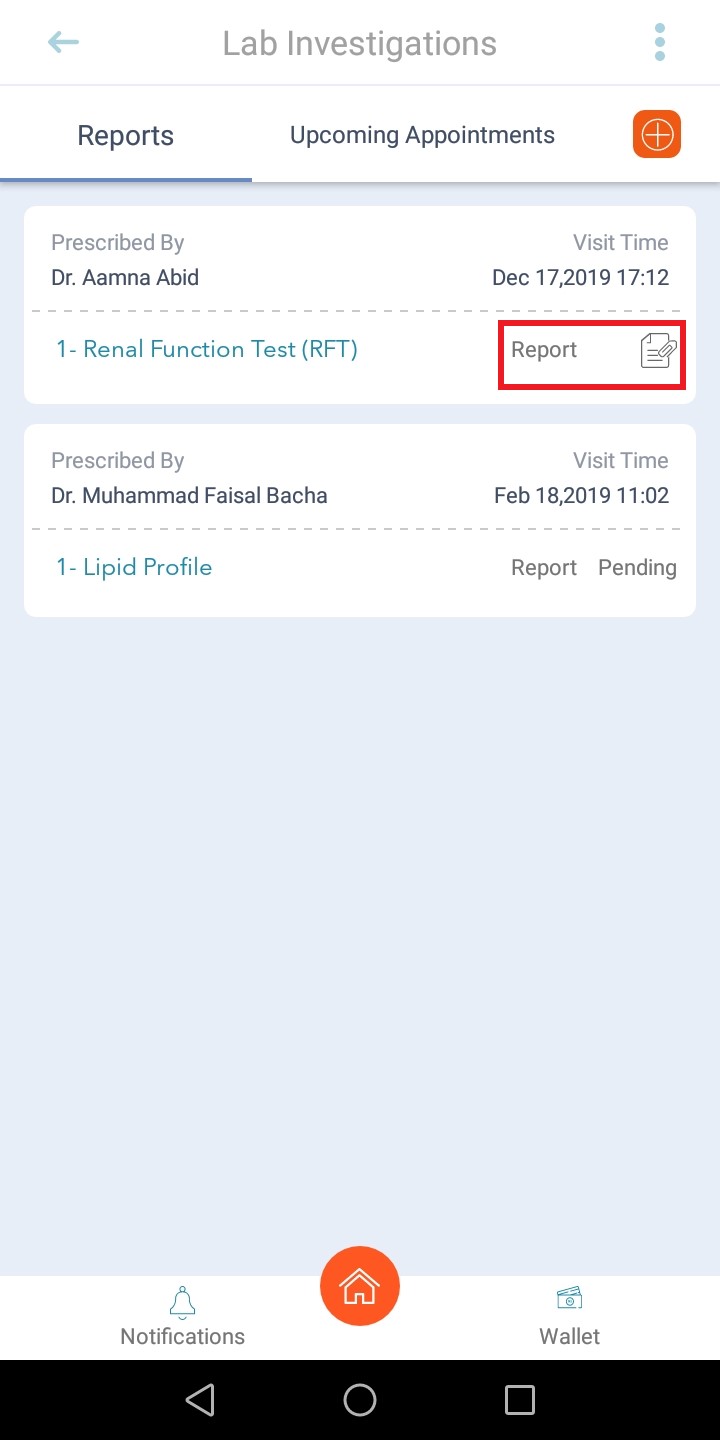Go back using the top-left arrow

tap(63, 42)
